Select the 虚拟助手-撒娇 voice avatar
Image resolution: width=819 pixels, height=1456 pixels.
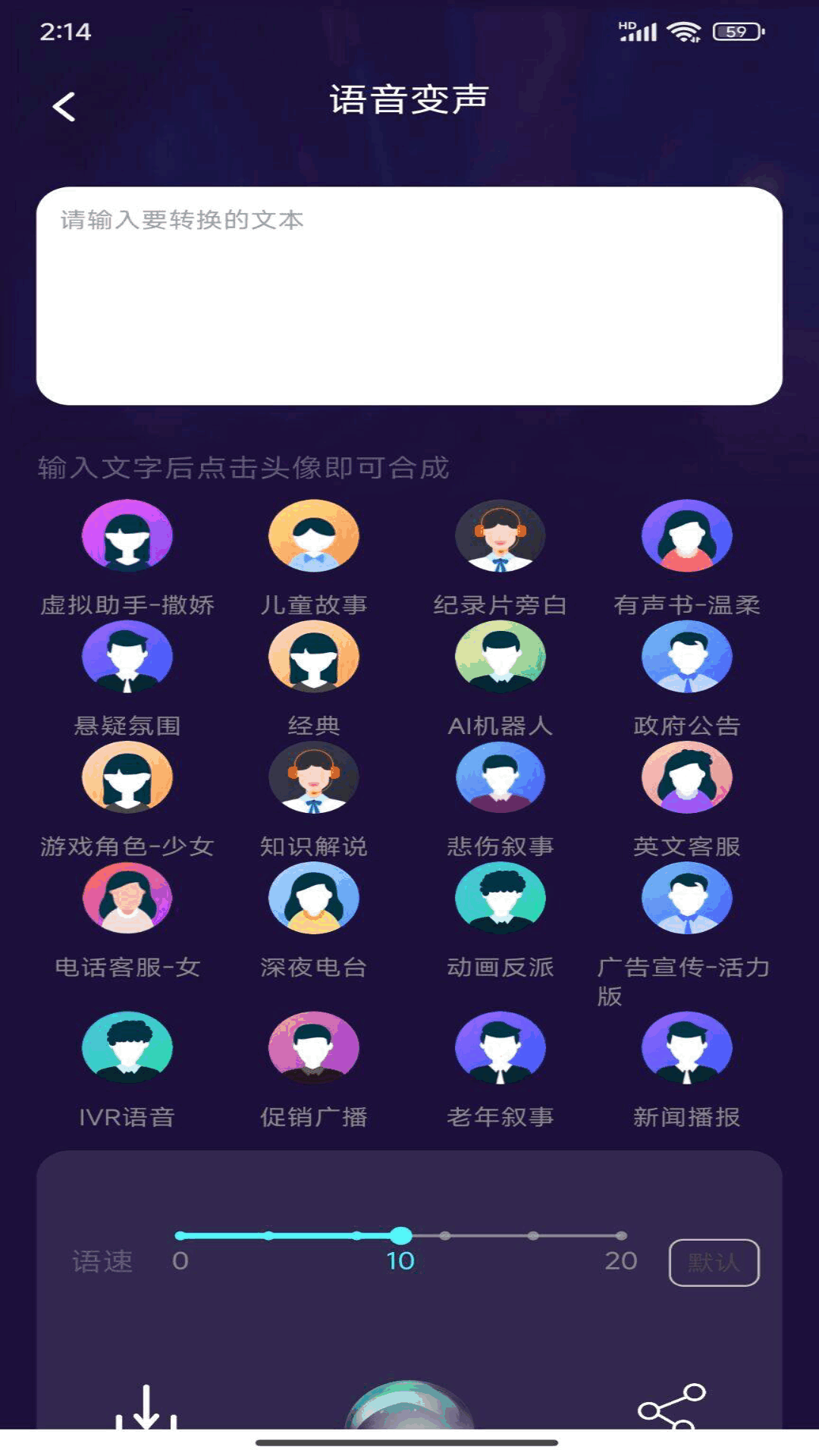tap(127, 535)
